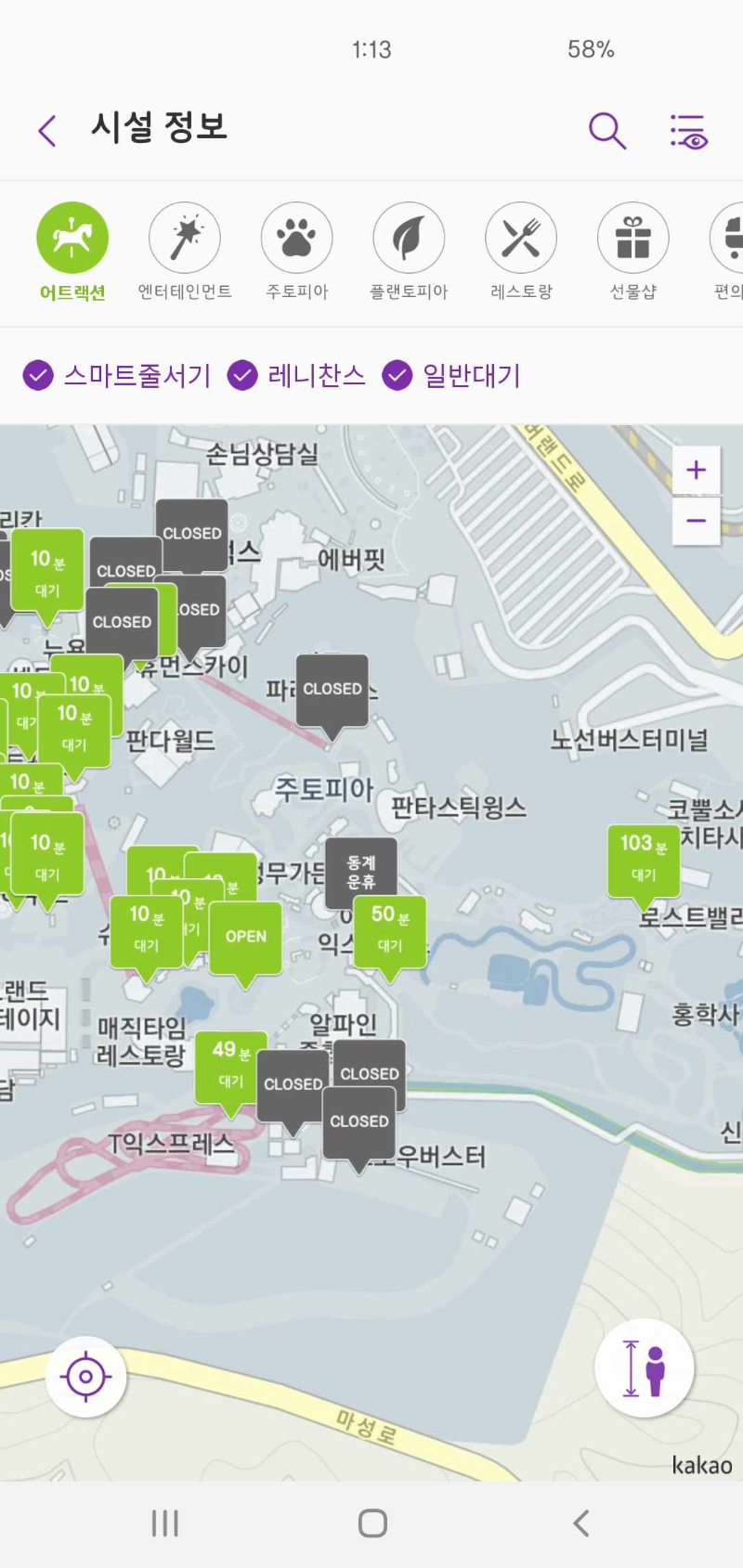Tap the system home button

(x=372, y=1523)
